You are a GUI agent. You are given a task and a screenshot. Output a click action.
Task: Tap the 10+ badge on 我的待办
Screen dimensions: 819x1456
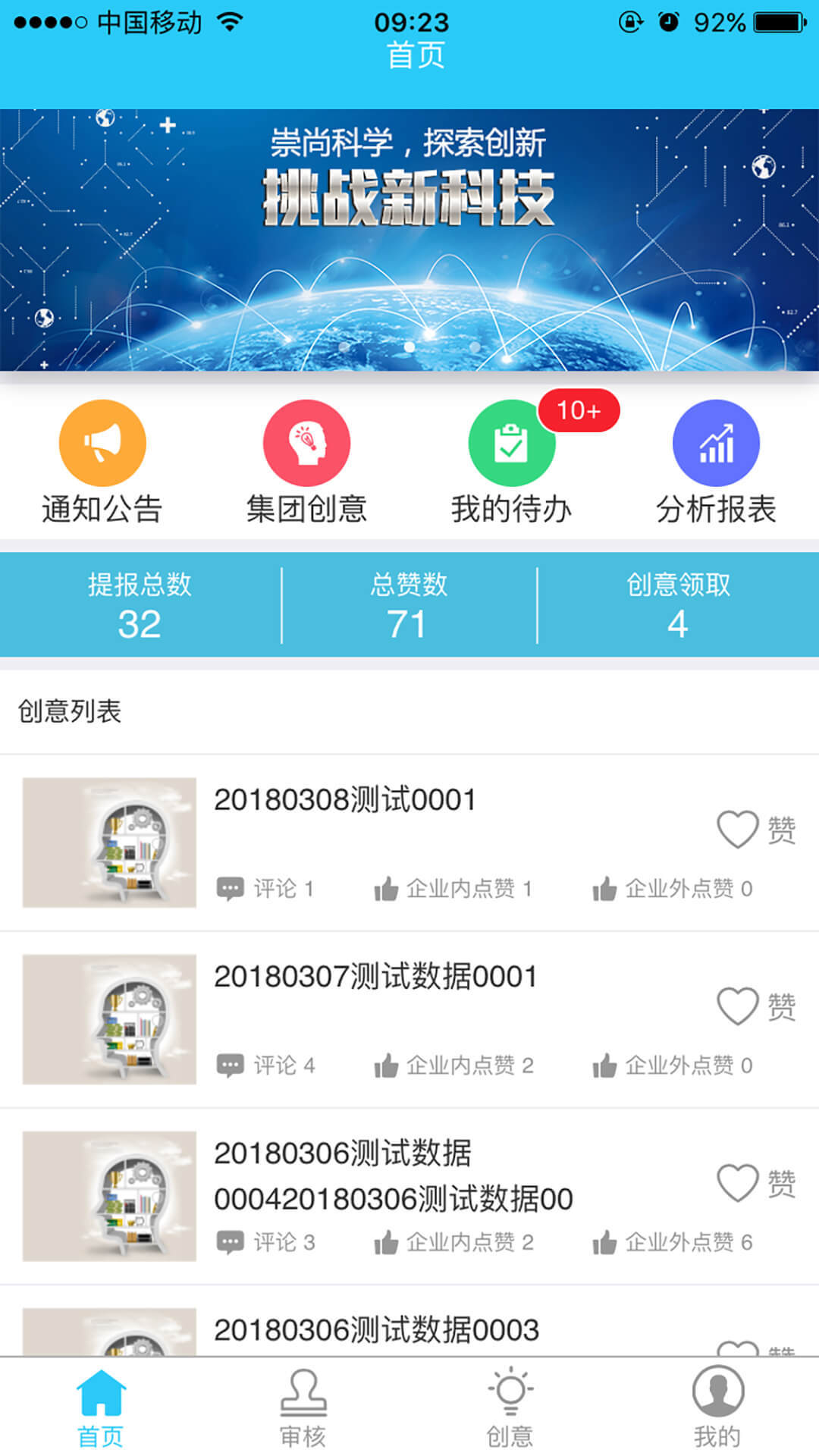(578, 409)
